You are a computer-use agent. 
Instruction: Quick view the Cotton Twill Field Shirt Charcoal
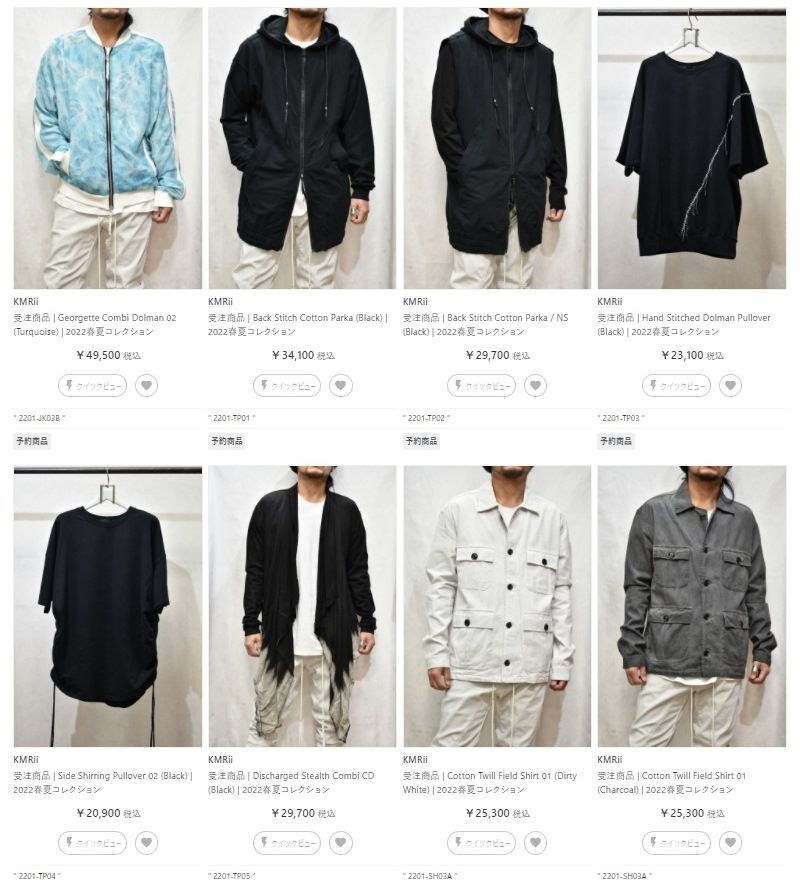click(676, 843)
